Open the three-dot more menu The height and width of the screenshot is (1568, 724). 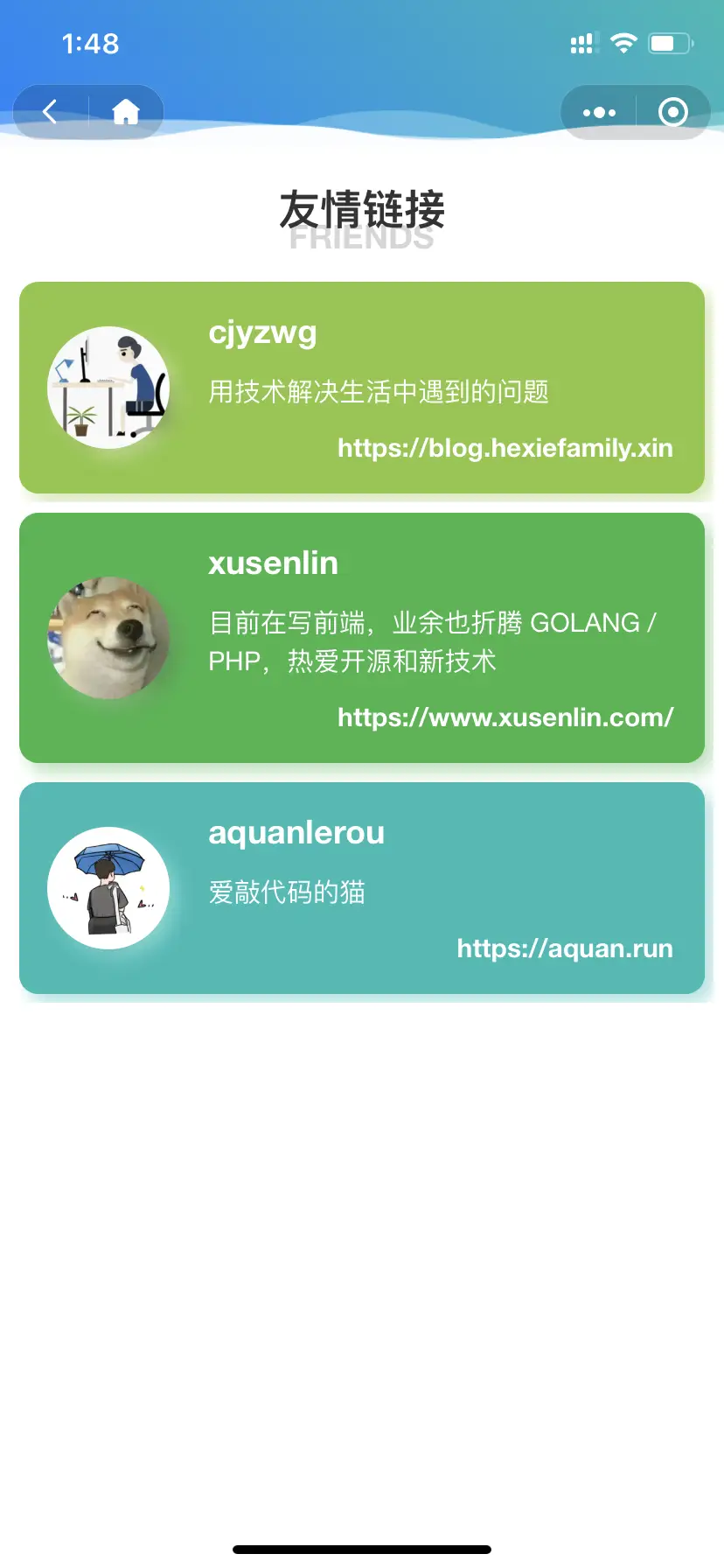coord(599,112)
